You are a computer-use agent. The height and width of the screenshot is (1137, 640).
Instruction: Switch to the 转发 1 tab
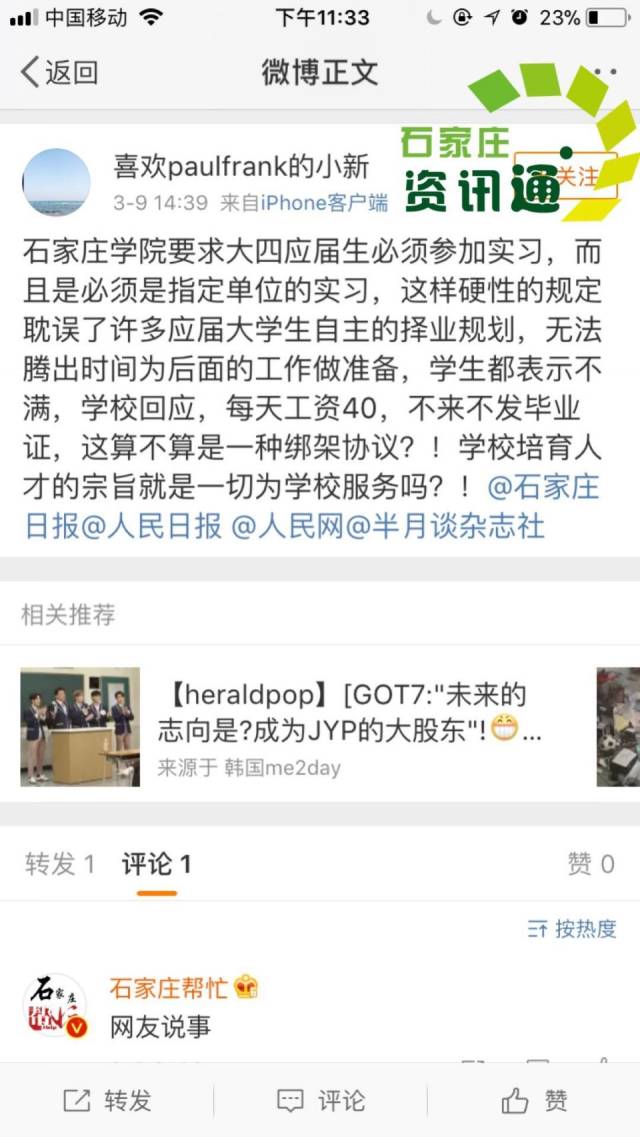(59, 864)
